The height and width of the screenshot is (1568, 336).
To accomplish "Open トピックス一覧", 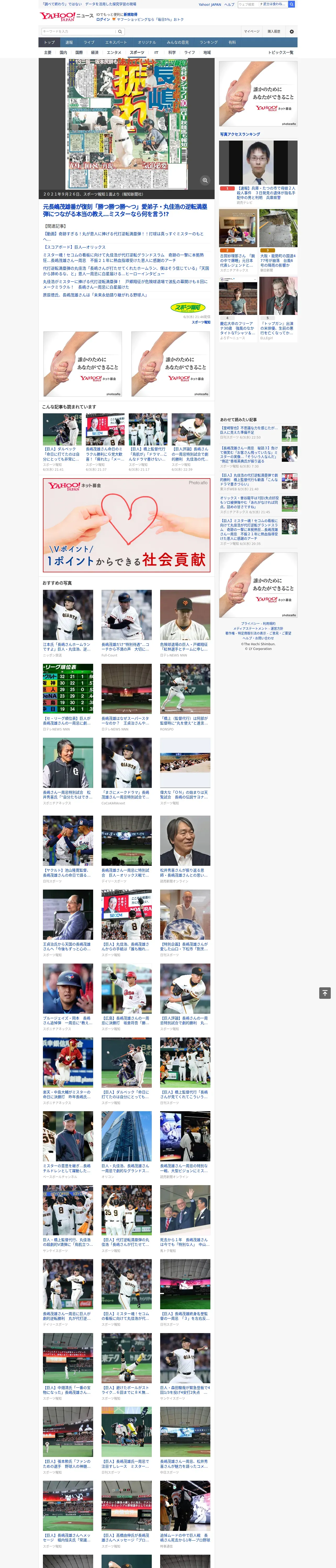I will point(281,52).
